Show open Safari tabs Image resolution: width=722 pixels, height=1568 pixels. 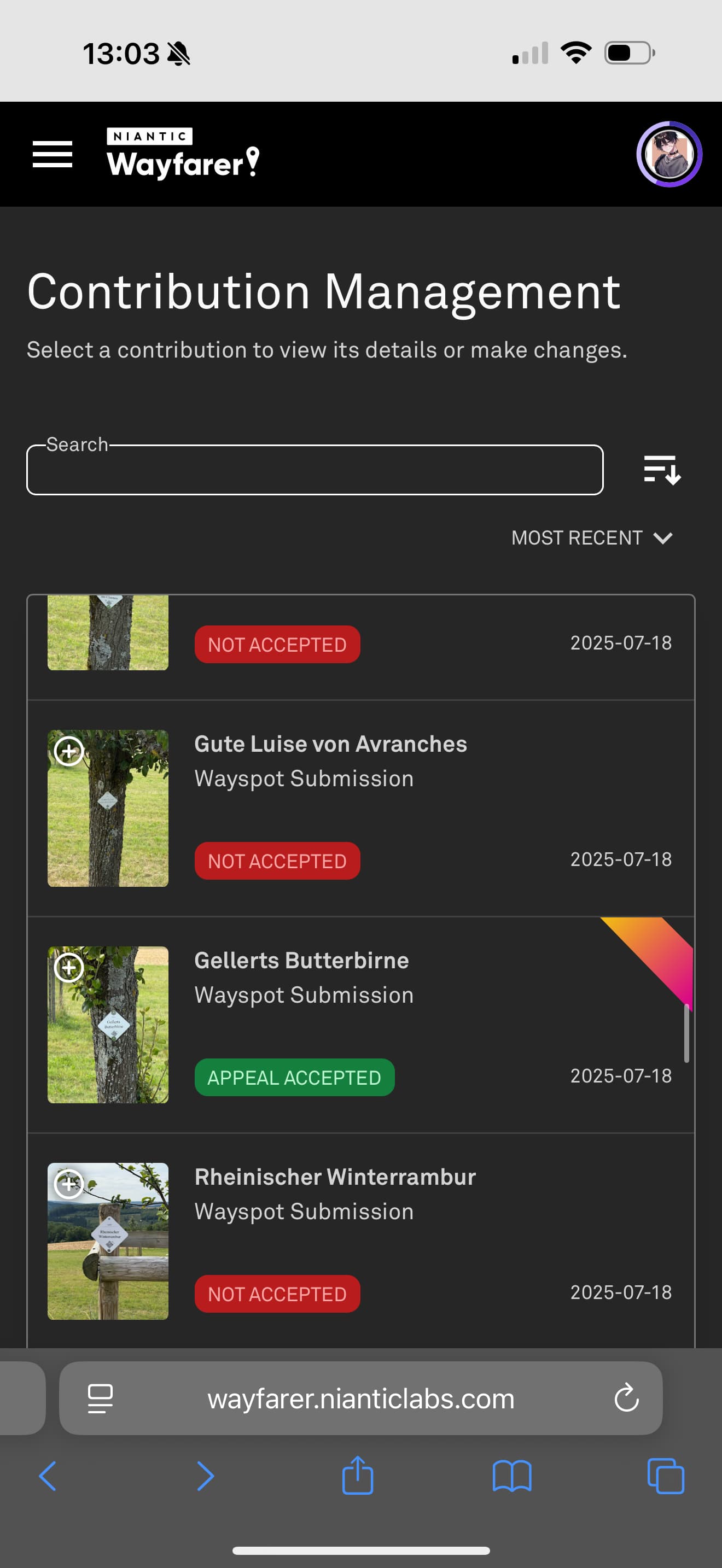click(x=665, y=1476)
